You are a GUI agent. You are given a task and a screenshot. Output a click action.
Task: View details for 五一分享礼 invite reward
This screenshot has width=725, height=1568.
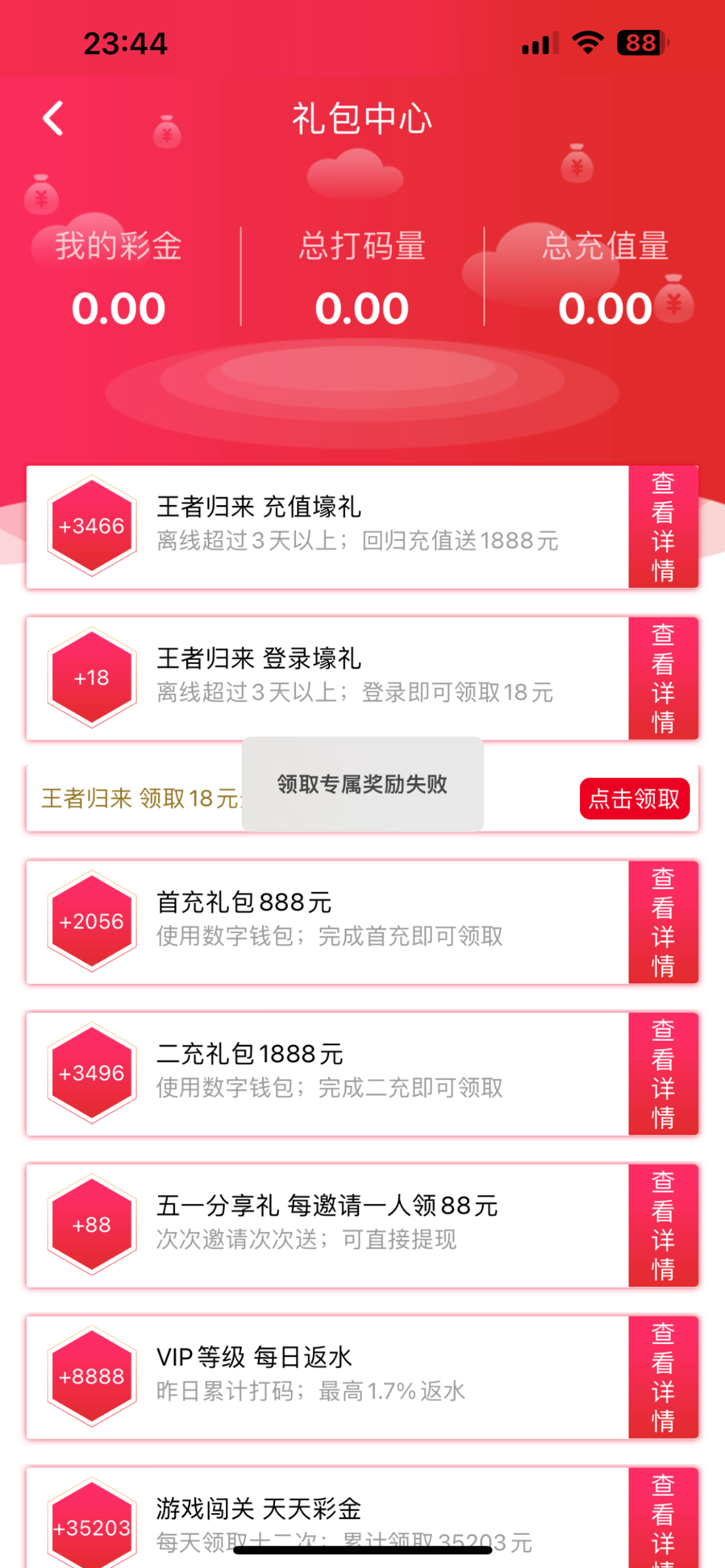click(x=663, y=1225)
